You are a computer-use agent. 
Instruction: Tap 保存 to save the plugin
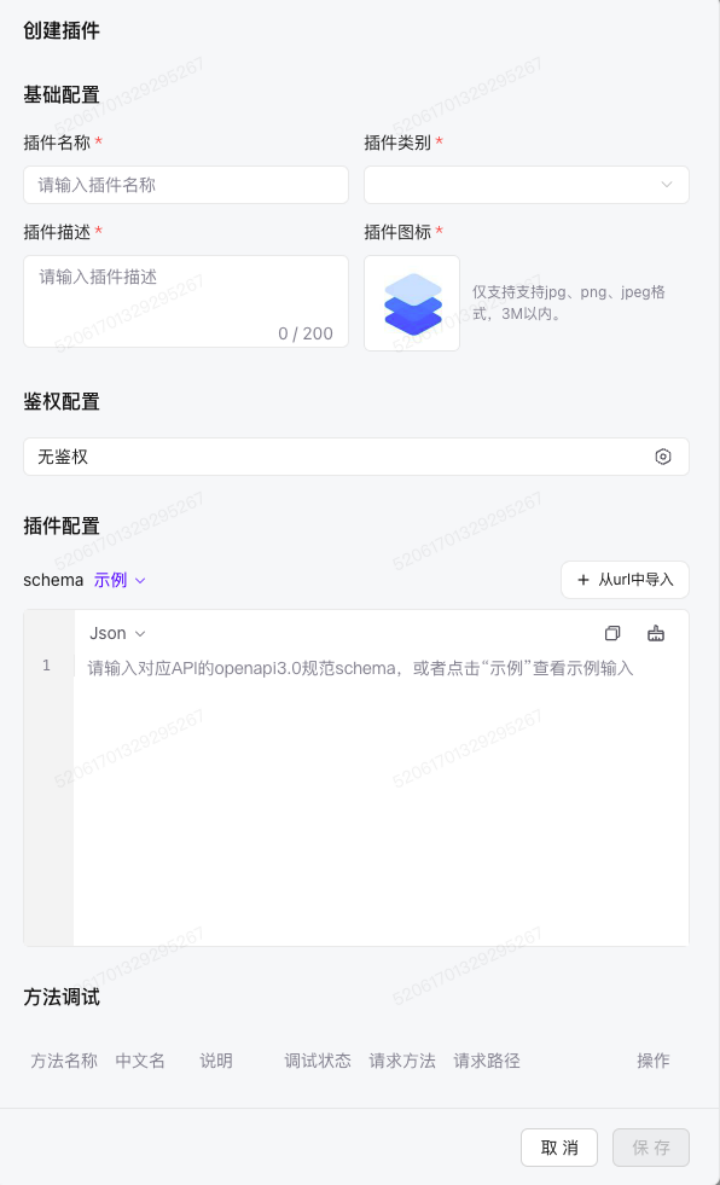[x=651, y=1148]
